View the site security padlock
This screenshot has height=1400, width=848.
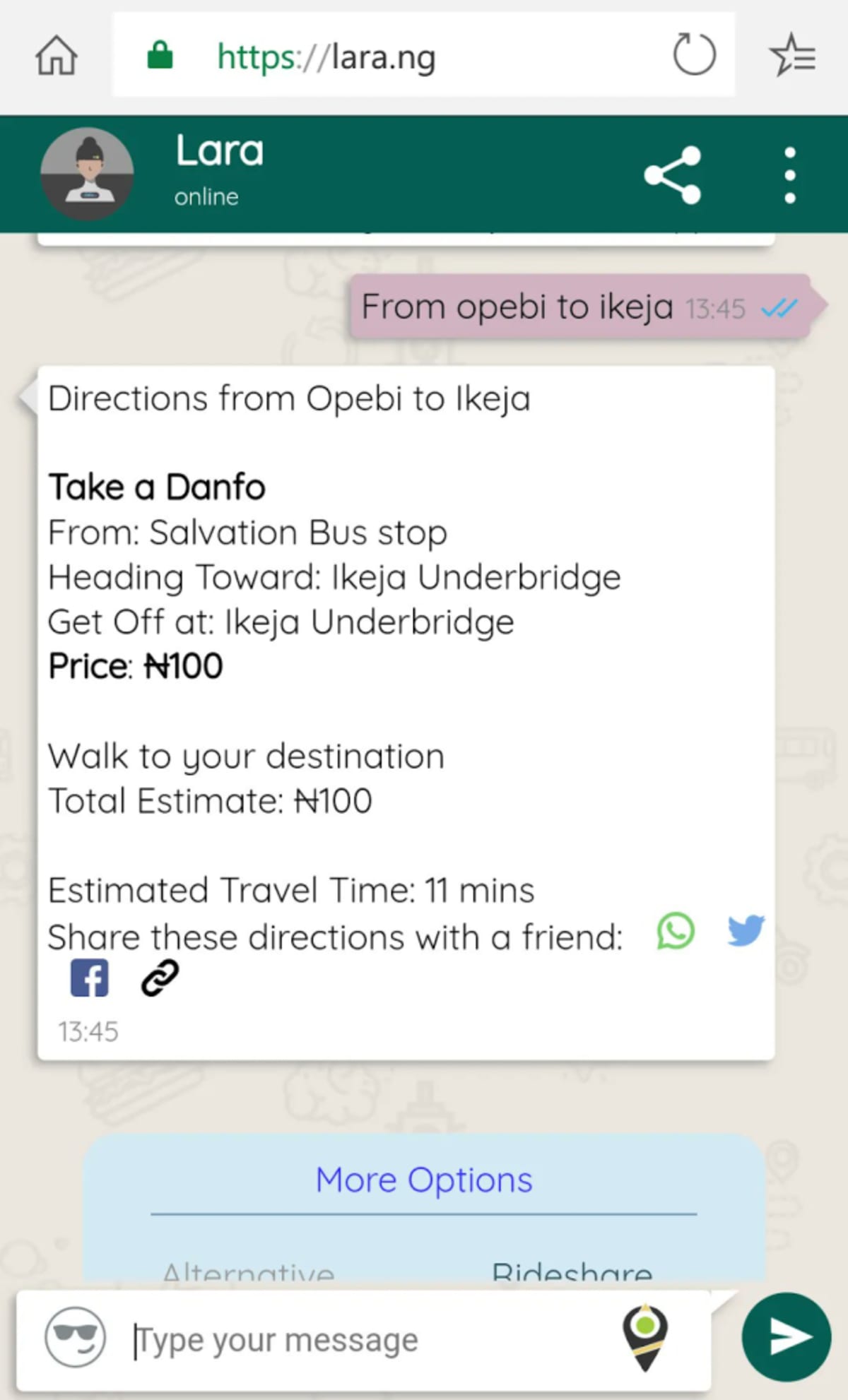coord(160,56)
